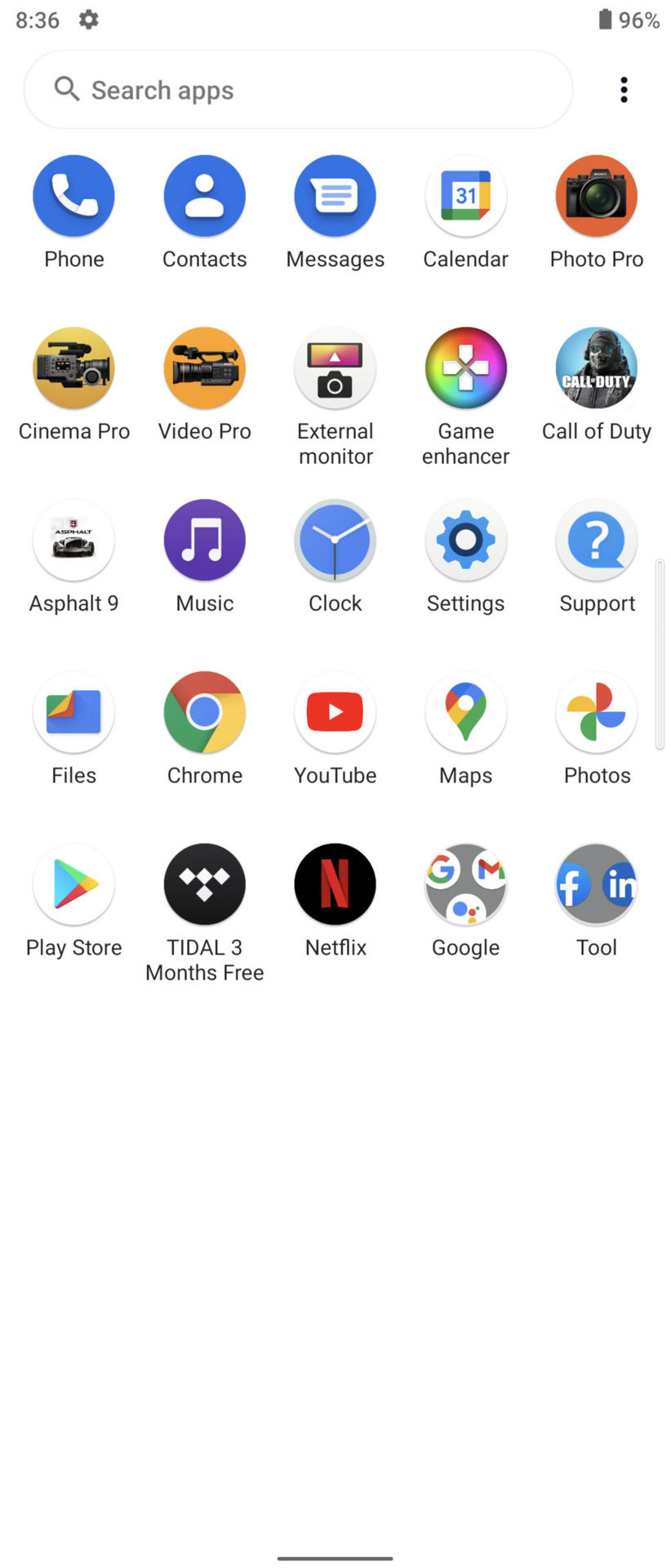Launch Cinema Pro
This screenshot has width=671, height=1568.
(73, 368)
